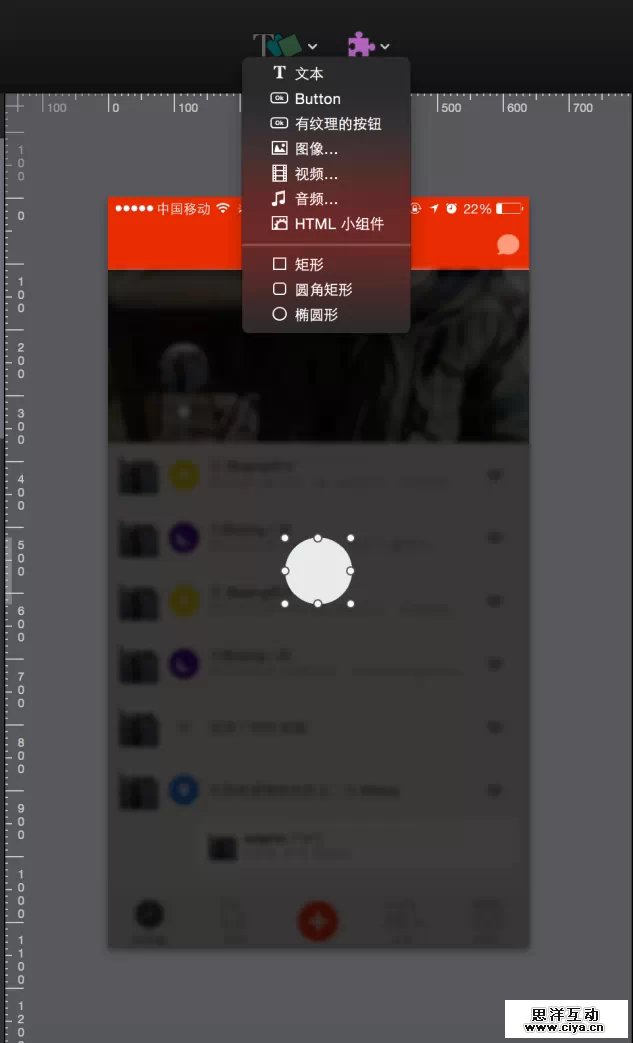This screenshot has width=633, height=1043.
Task: Choose the 圆角矩形 rounded rectangle
Action: [x=323, y=290]
